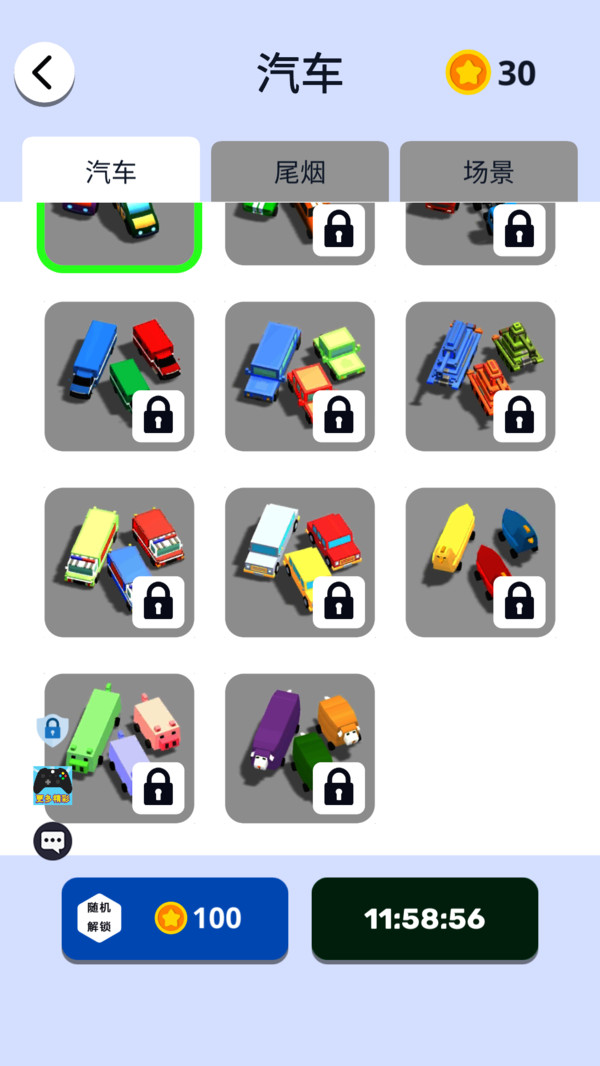Switch to the 尾烟 tab
Viewport: 600px width, 1066px height.
tap(300, 172)
